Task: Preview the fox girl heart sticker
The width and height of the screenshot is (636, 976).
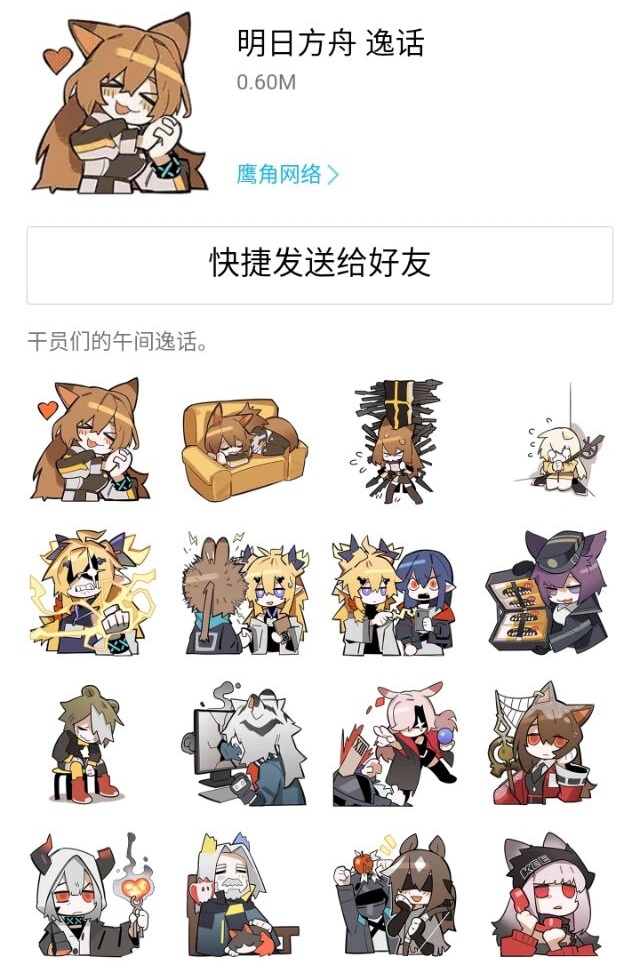Action: click(x=87, y=440)
